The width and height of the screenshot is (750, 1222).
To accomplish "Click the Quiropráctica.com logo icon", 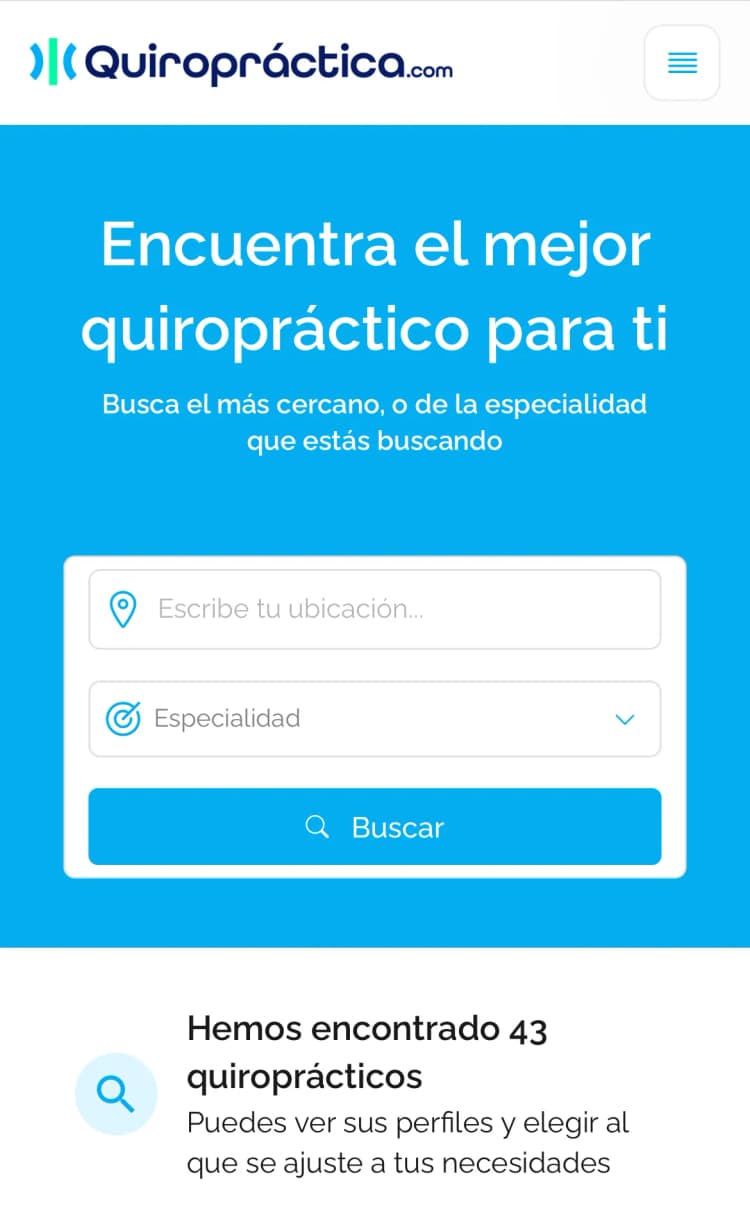I will click(x=52, y=62).
